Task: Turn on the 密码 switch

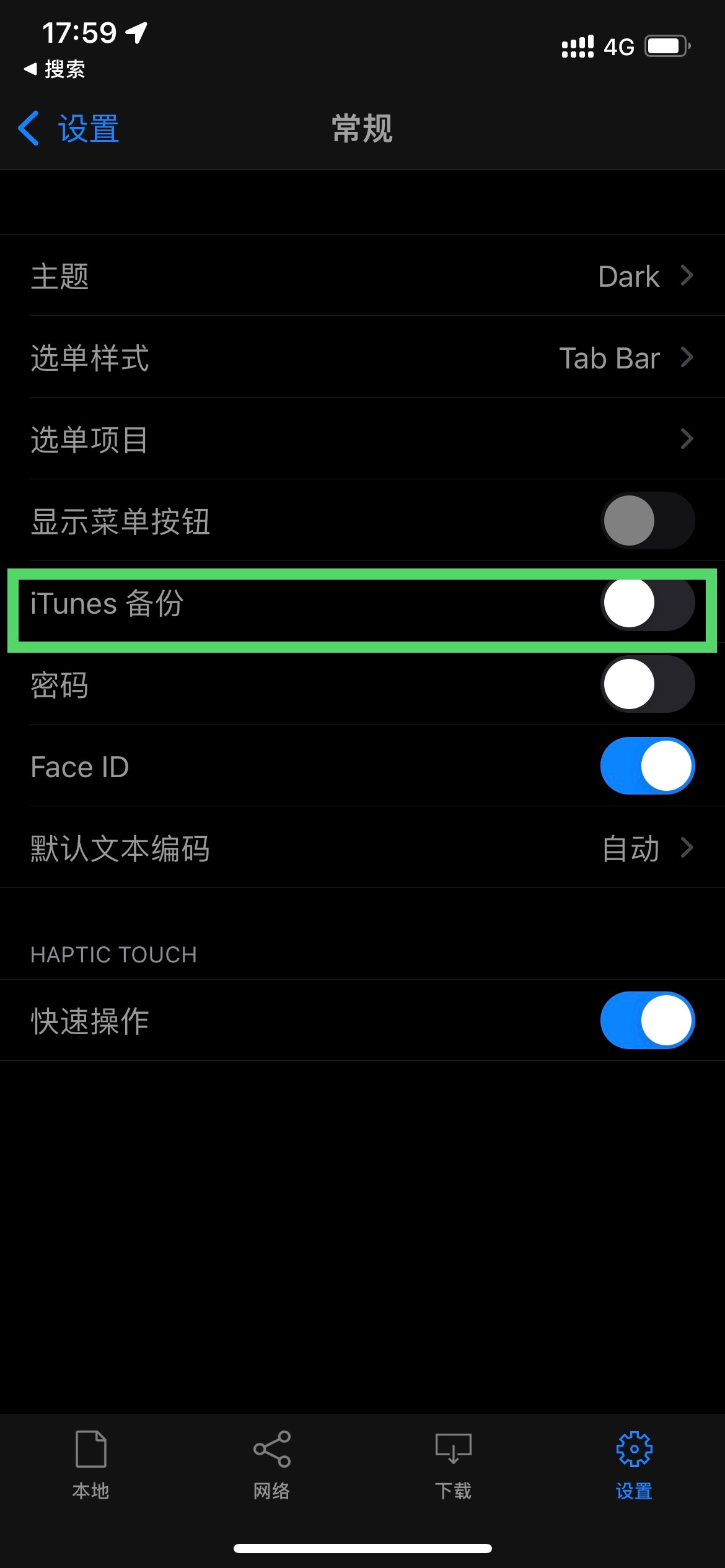Action: 647,684
